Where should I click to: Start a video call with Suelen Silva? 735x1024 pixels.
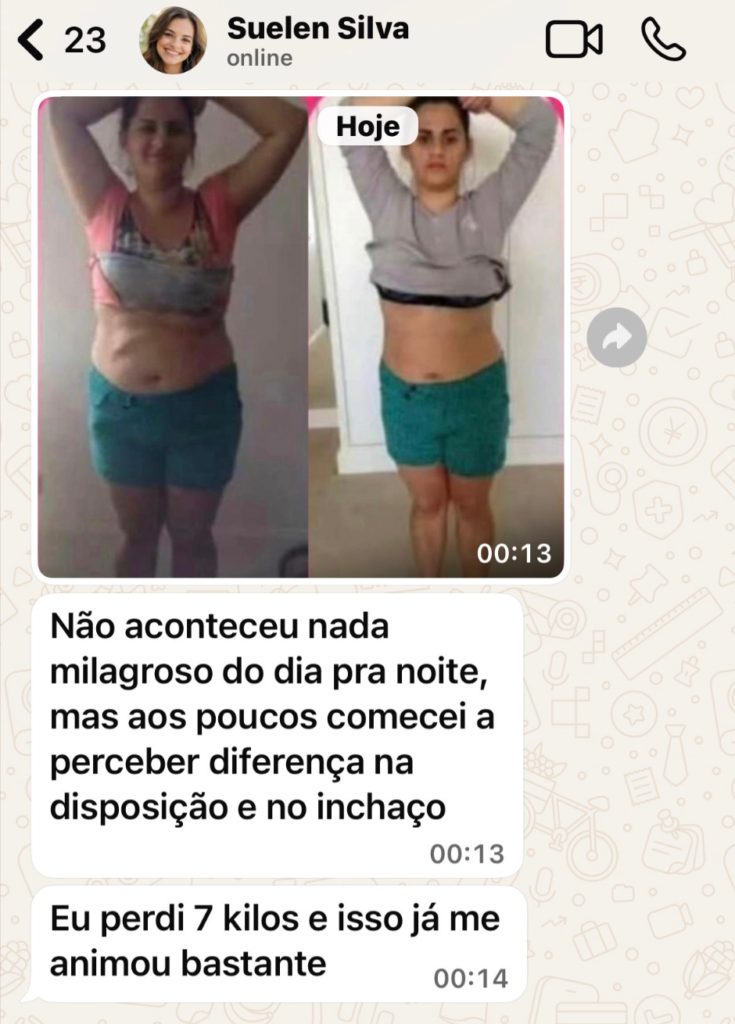573,40
